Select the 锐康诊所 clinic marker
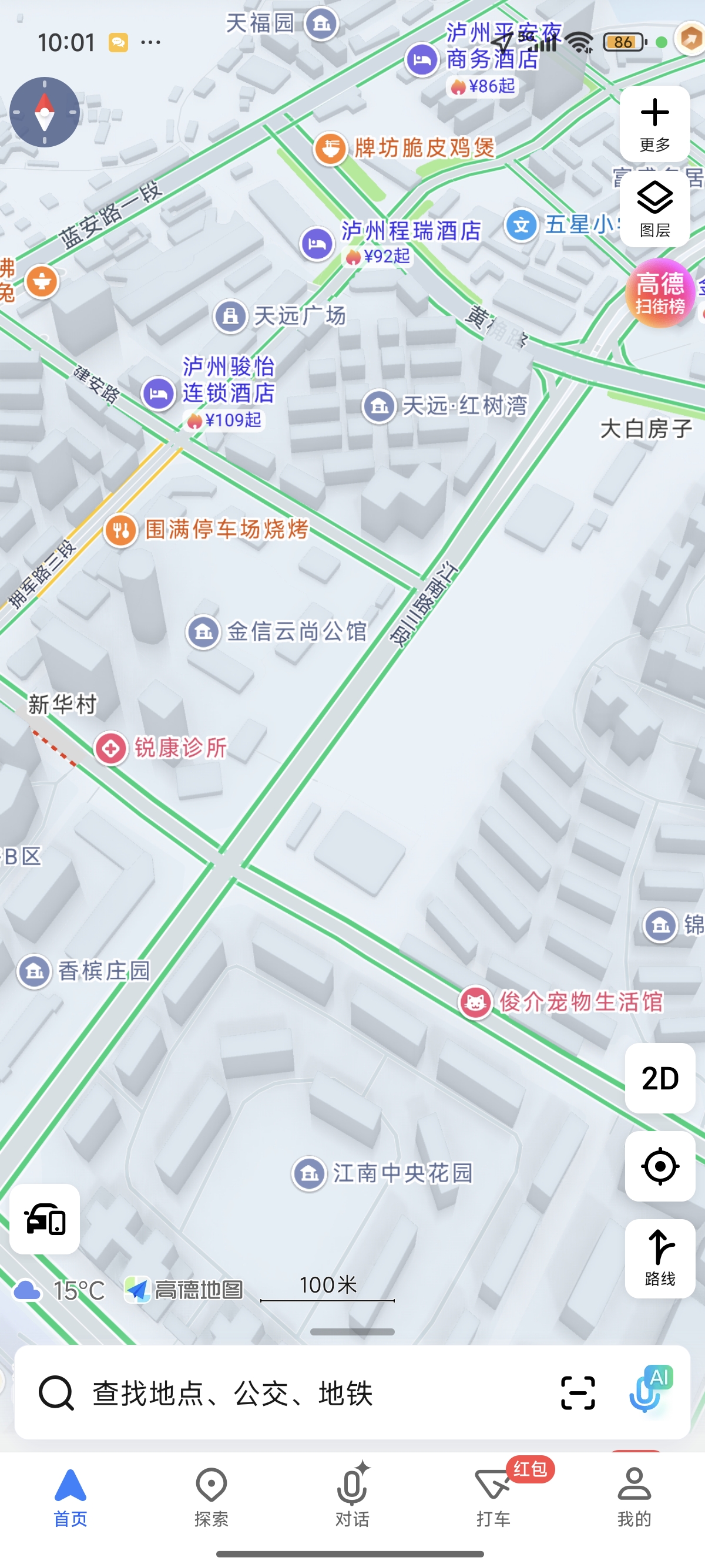The height and width of the screenshot is (1568, 705). click(111, 748)
